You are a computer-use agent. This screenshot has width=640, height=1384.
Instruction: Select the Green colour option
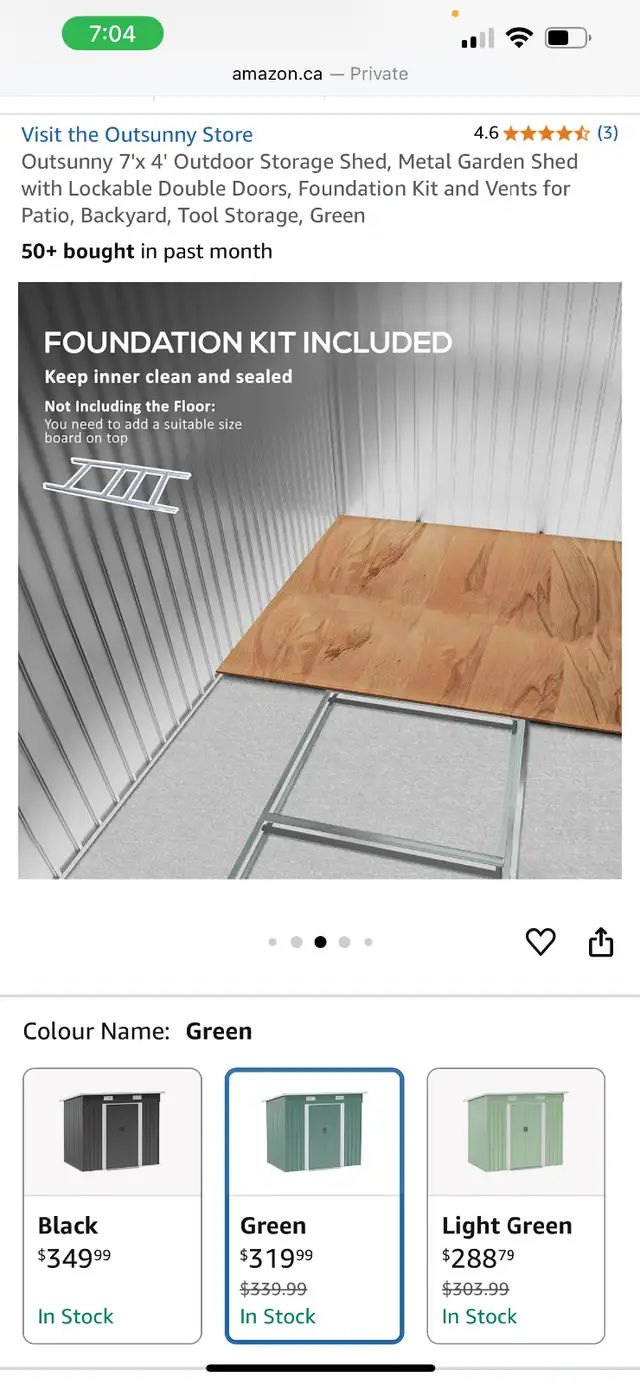pos(314,1206)
